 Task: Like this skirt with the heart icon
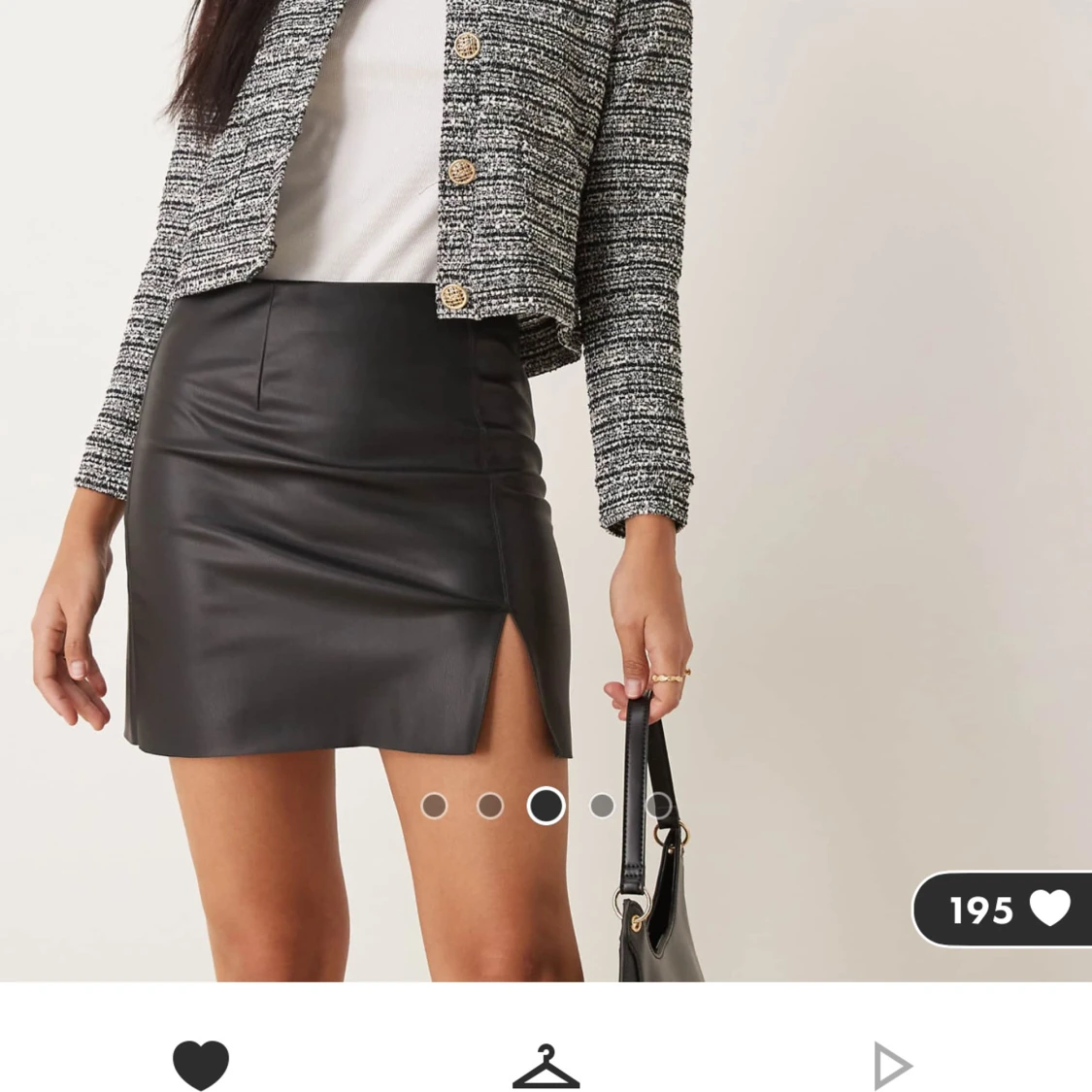point(201,1065)
